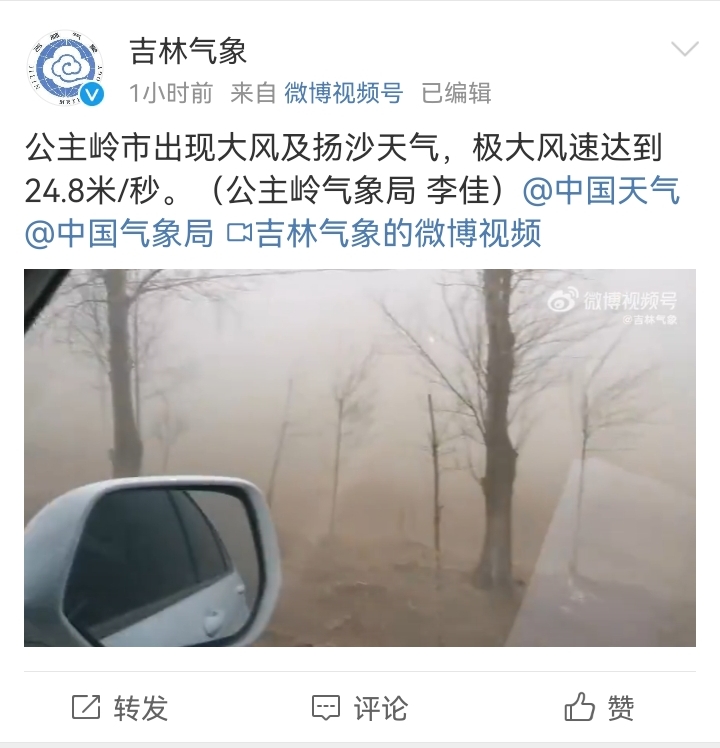Viewport: 720px width, 748px height.
Task: Open the @中国气象局 mention
Action: click(119, 233)
